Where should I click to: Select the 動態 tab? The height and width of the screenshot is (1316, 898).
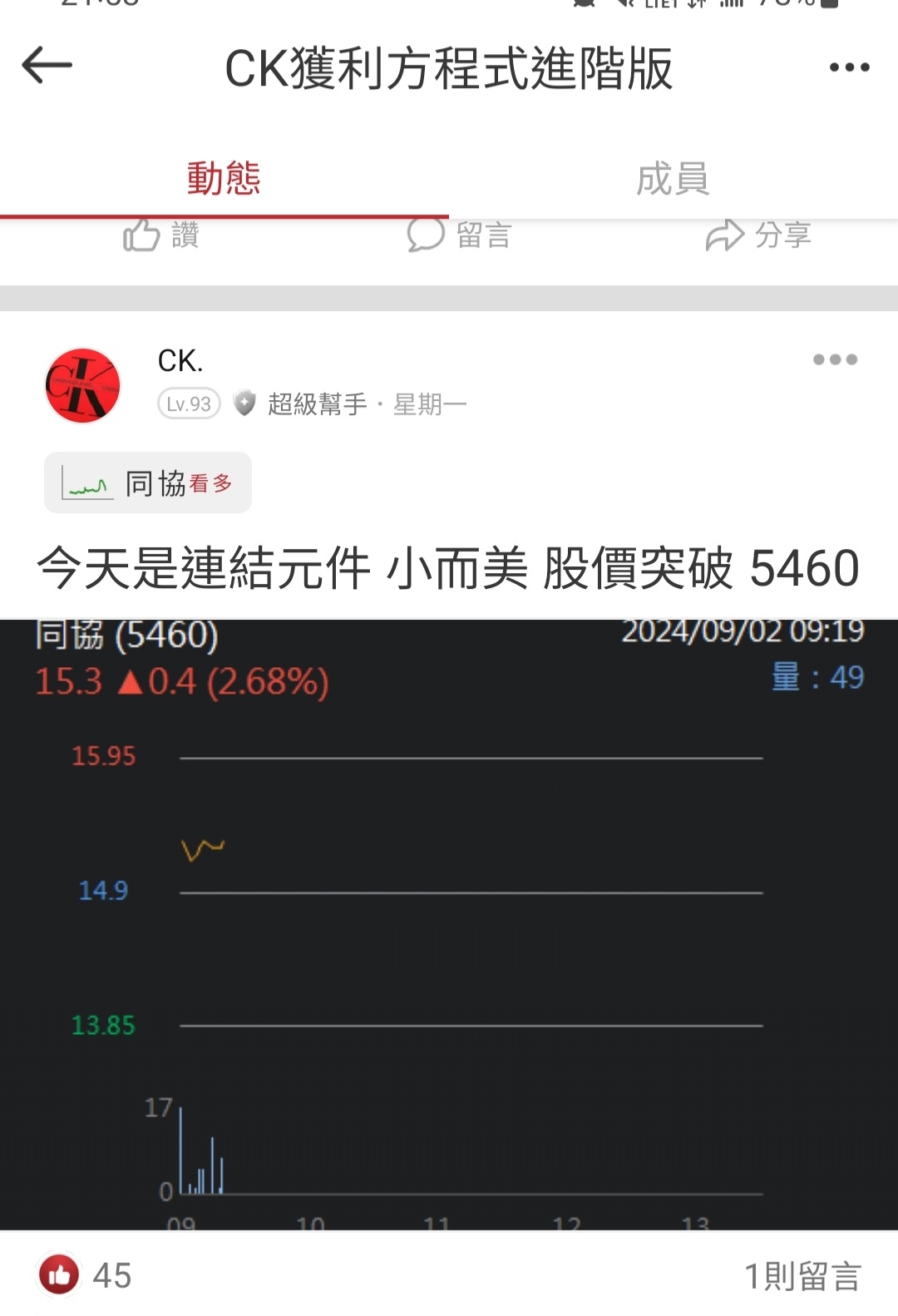click(x=224, y=178)
